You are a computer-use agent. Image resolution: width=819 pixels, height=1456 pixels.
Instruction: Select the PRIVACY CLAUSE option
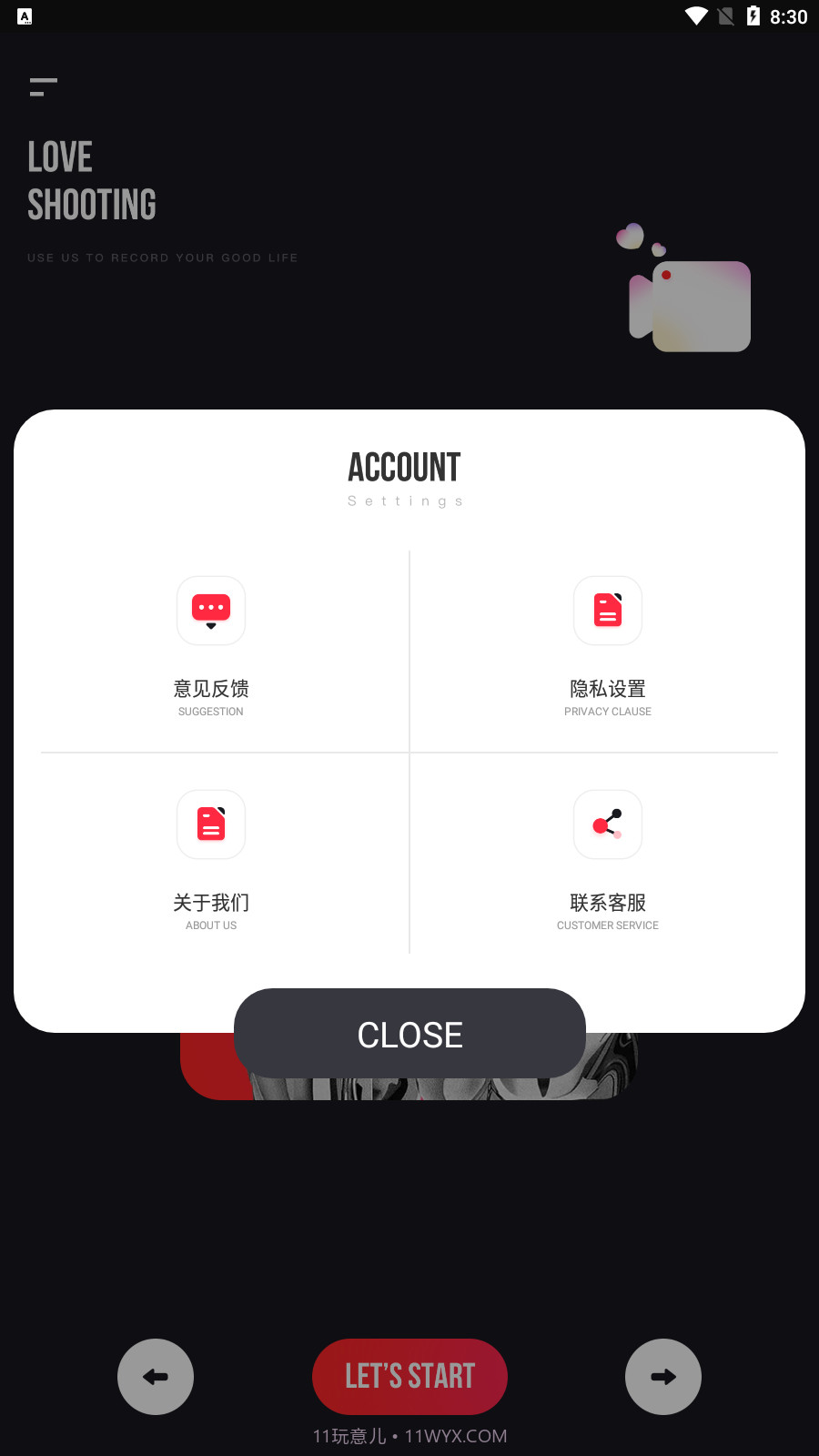pos(607,711)
